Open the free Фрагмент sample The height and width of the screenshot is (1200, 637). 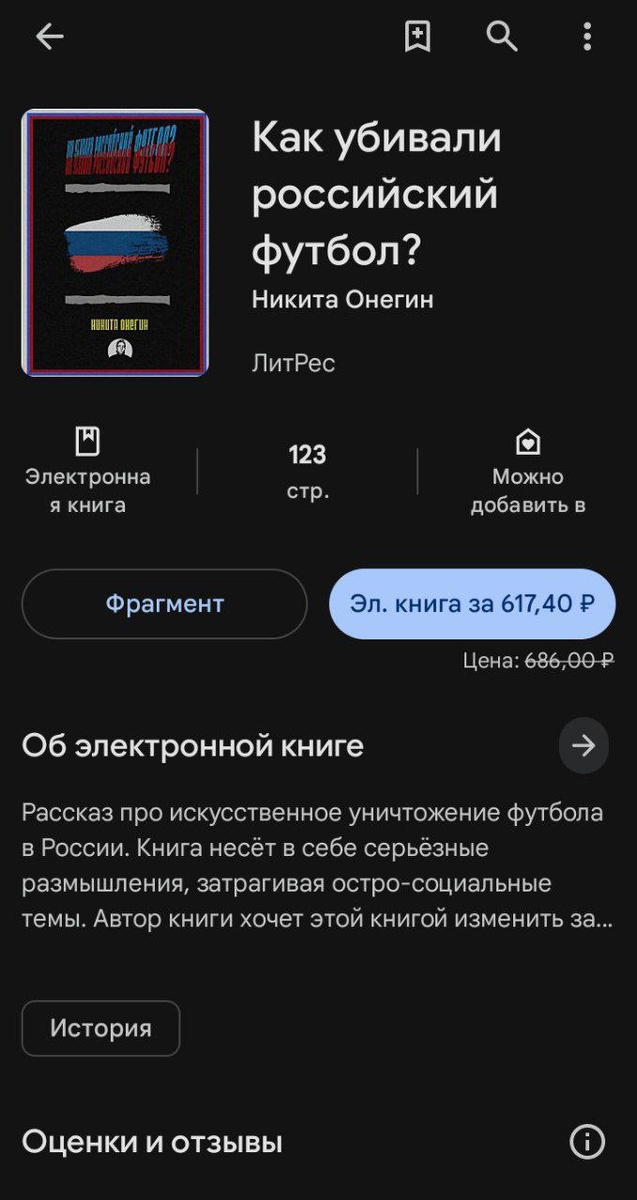point(164,604)
